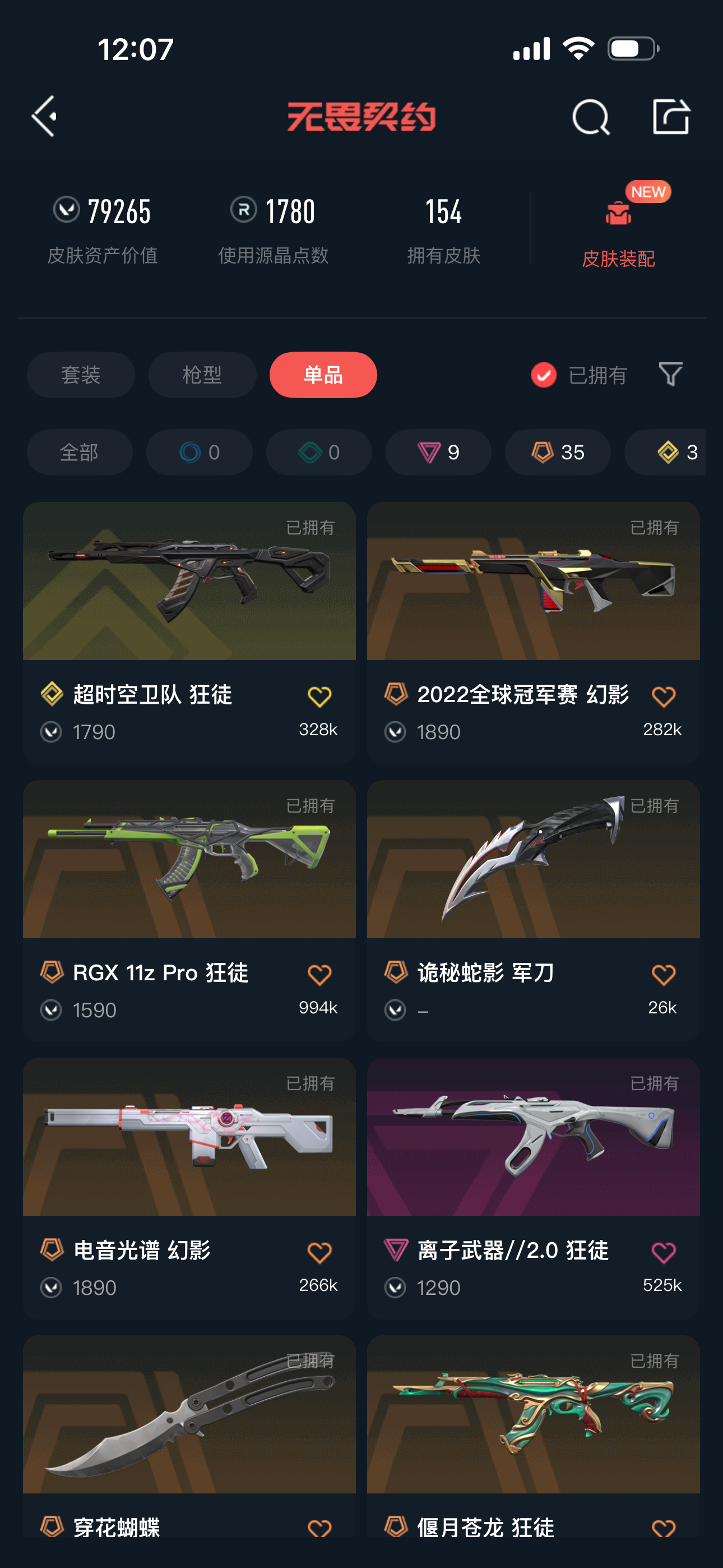Switch to the 套装 tab
Screen dimensions: 723x1568
click(81, 375)
